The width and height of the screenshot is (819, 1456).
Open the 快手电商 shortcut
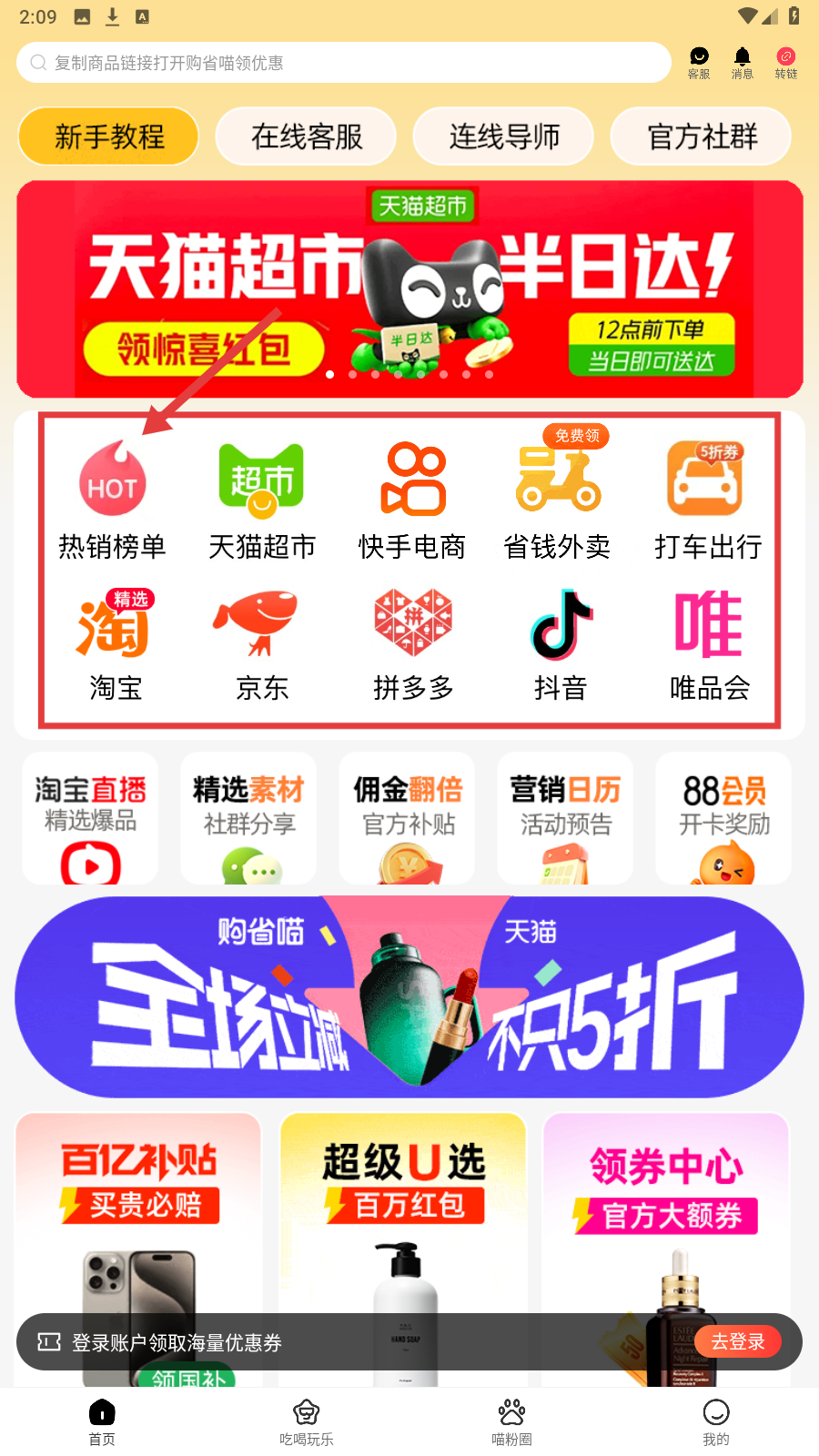point(412,500)
